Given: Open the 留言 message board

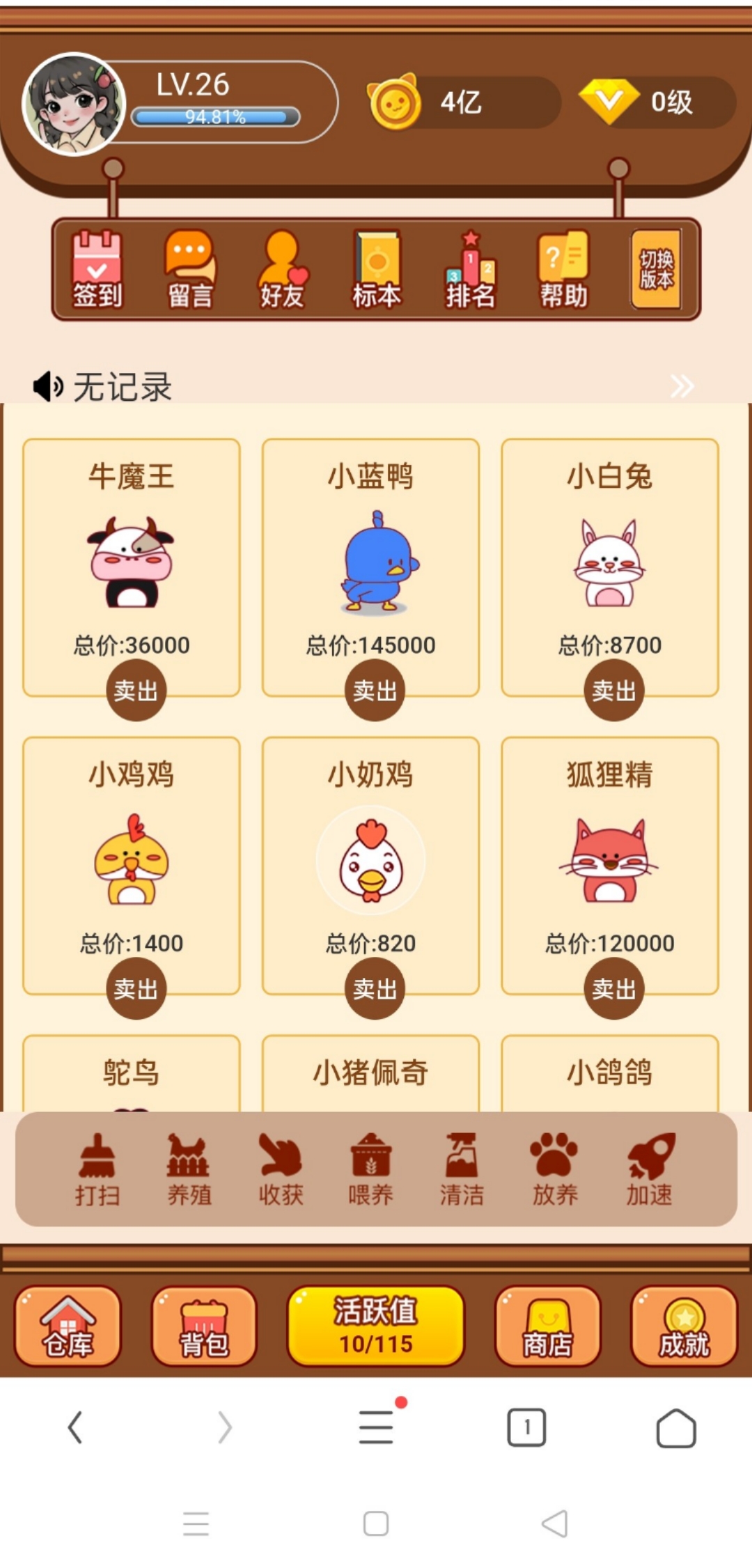Looking at the screenshot, I should click(x=190, y=268).
